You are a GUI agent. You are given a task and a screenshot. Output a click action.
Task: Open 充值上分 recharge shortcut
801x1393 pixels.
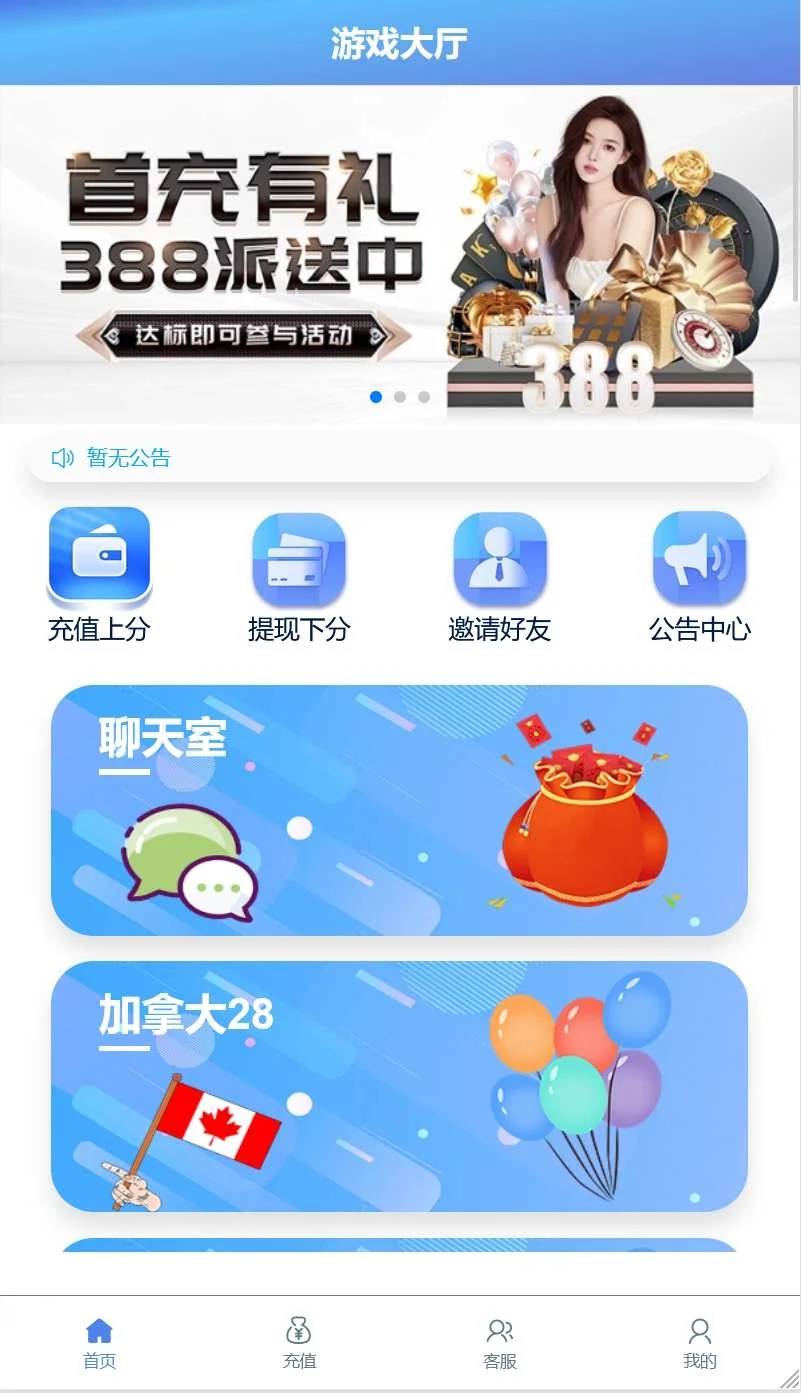pyautogui.click(x=99, y=575)
